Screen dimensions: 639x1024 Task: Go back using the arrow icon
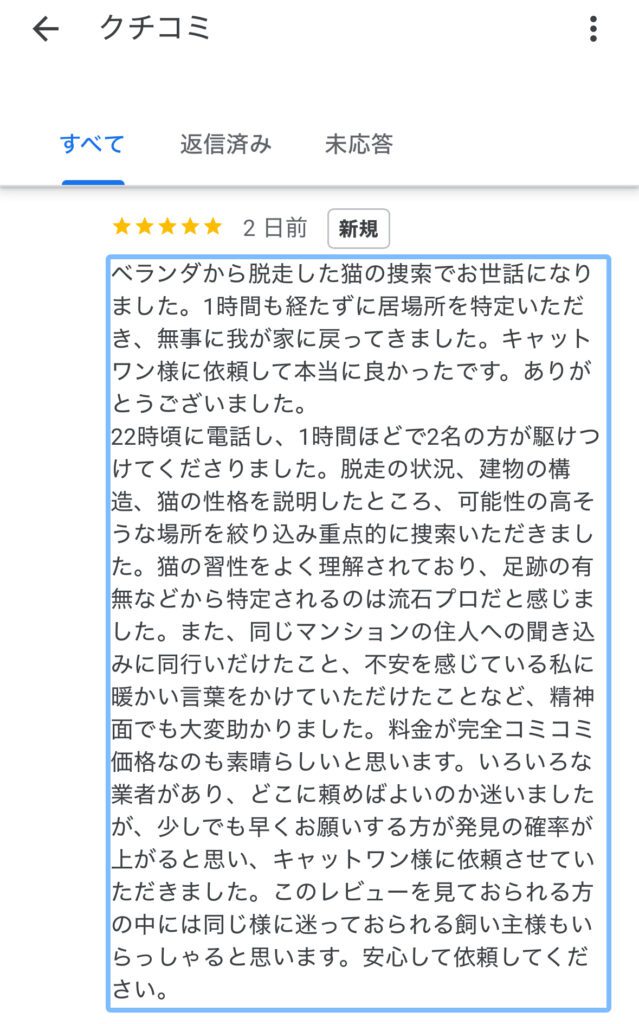pos(45,29)
